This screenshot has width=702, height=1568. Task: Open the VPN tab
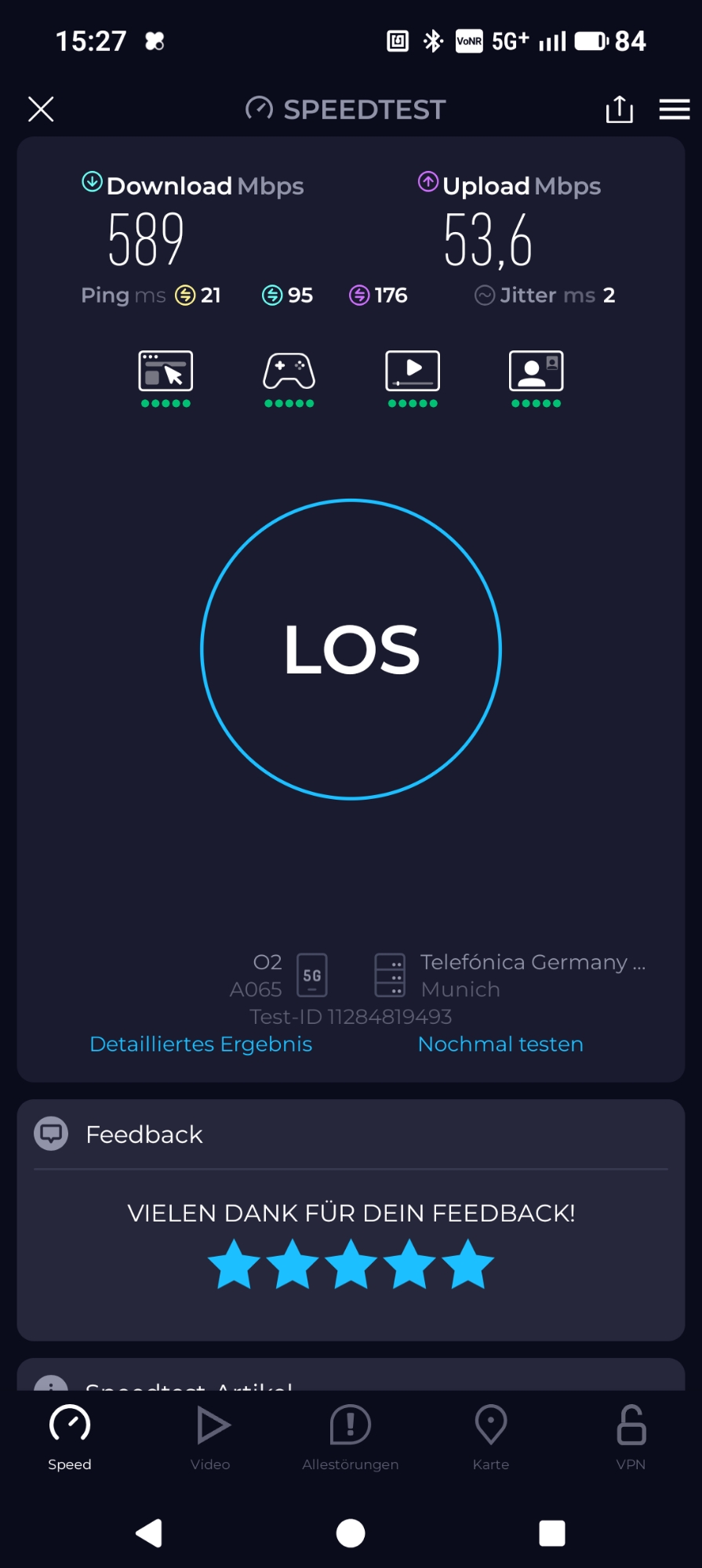point(631,1437)
